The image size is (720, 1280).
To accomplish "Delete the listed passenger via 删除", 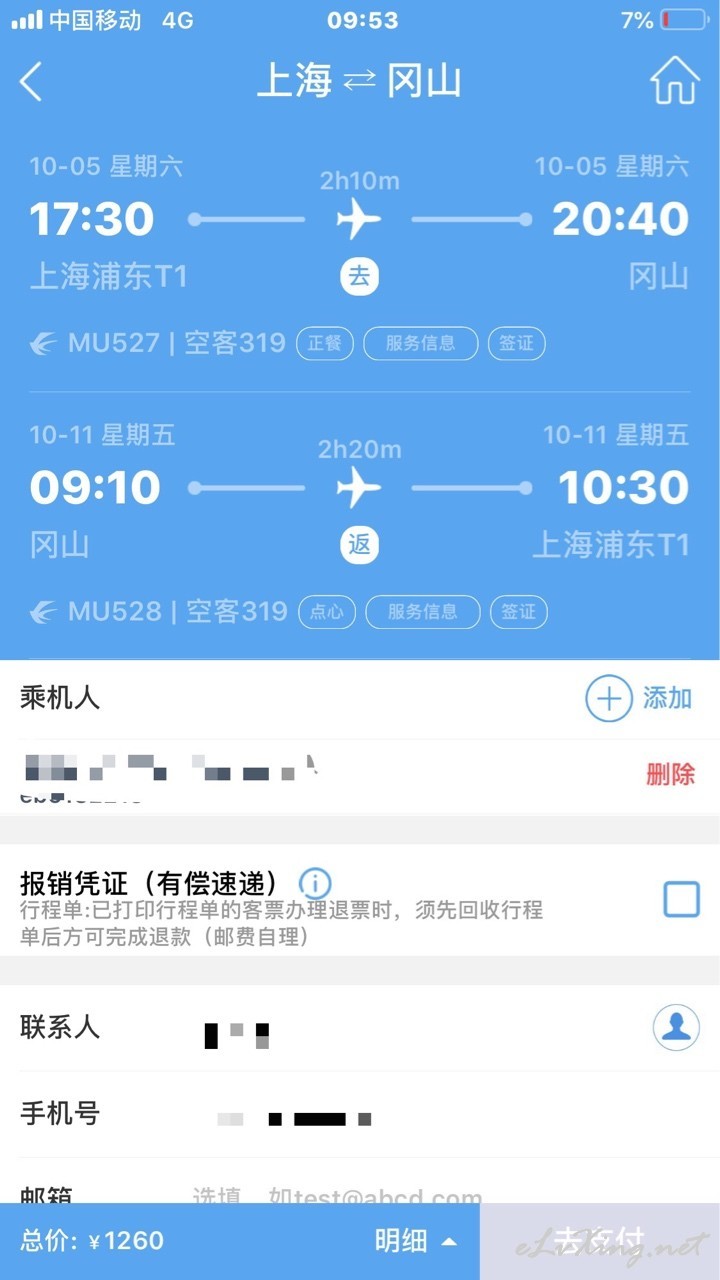I will (x=670, y=774).
